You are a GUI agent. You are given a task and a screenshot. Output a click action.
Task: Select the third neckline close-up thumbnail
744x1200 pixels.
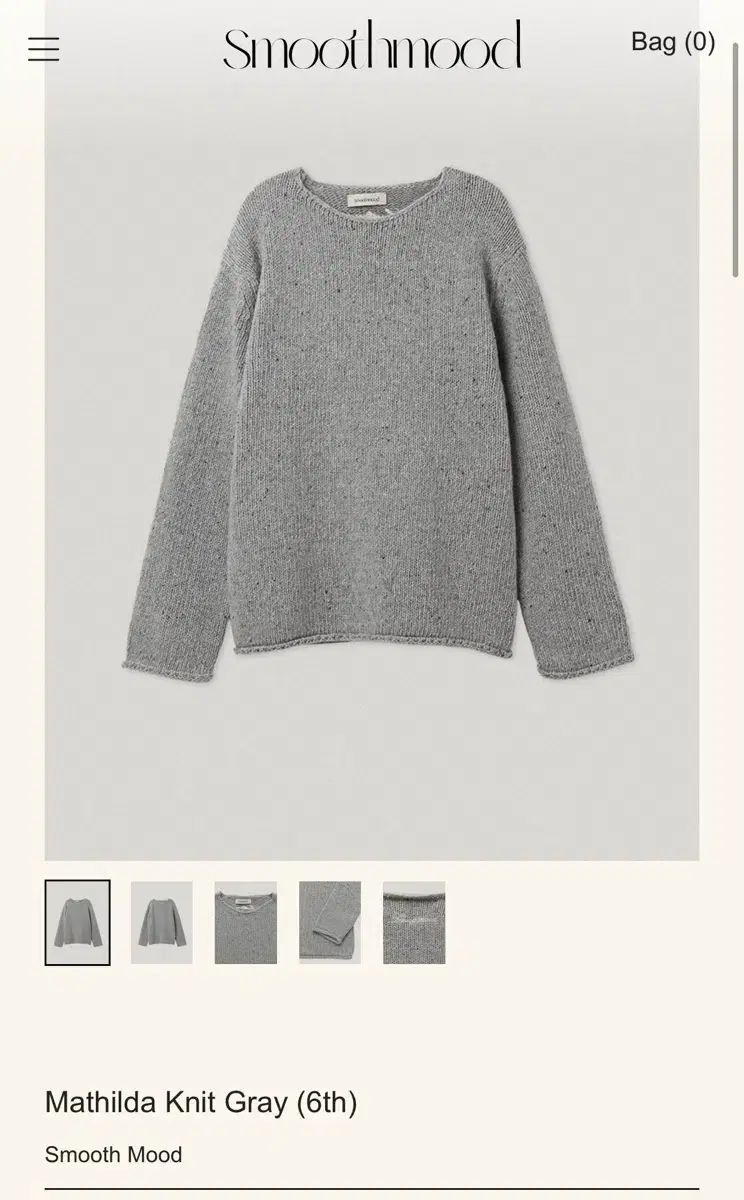245,922
